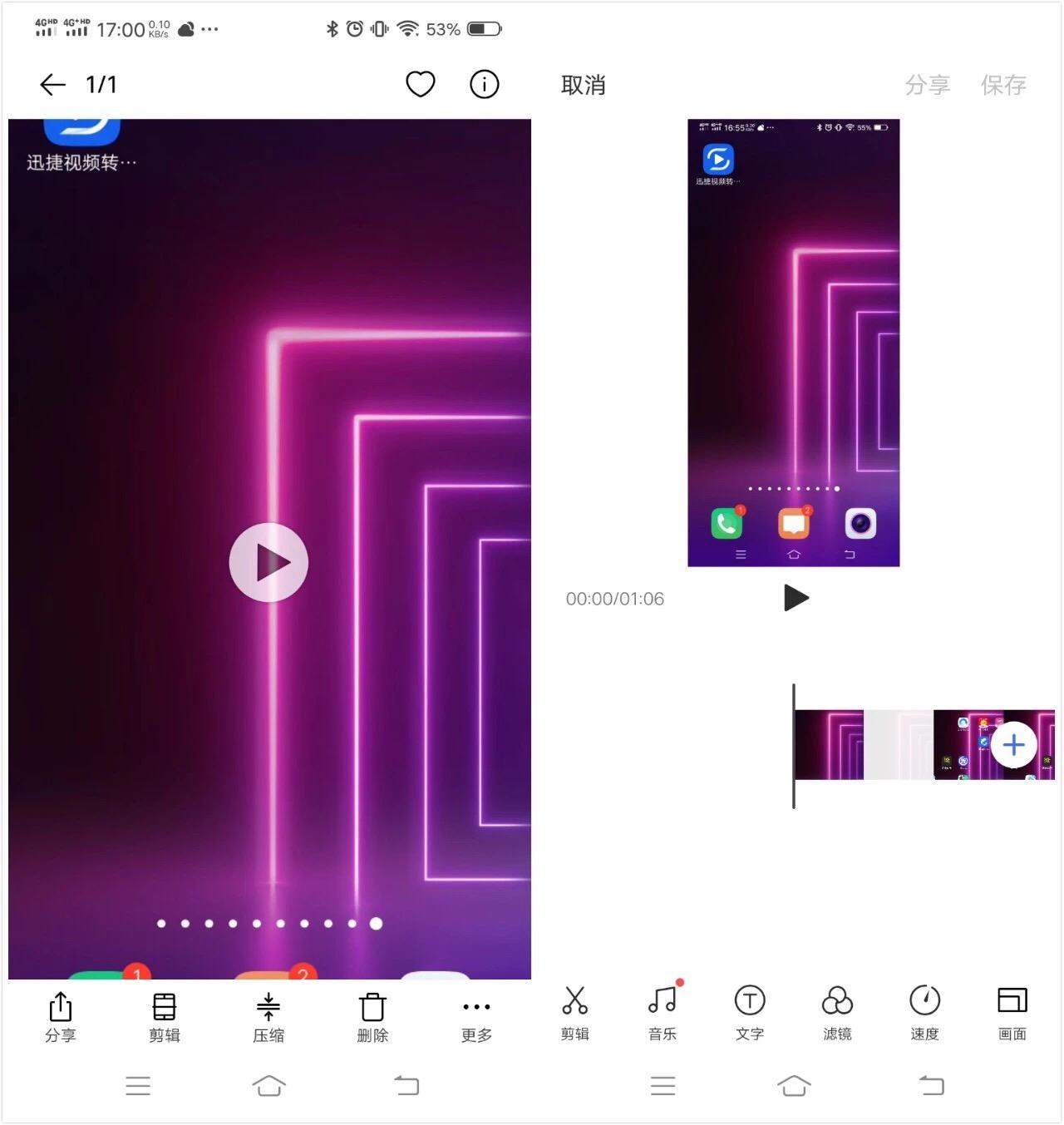Save the edited video with 保存

[x=1003, y=85]
